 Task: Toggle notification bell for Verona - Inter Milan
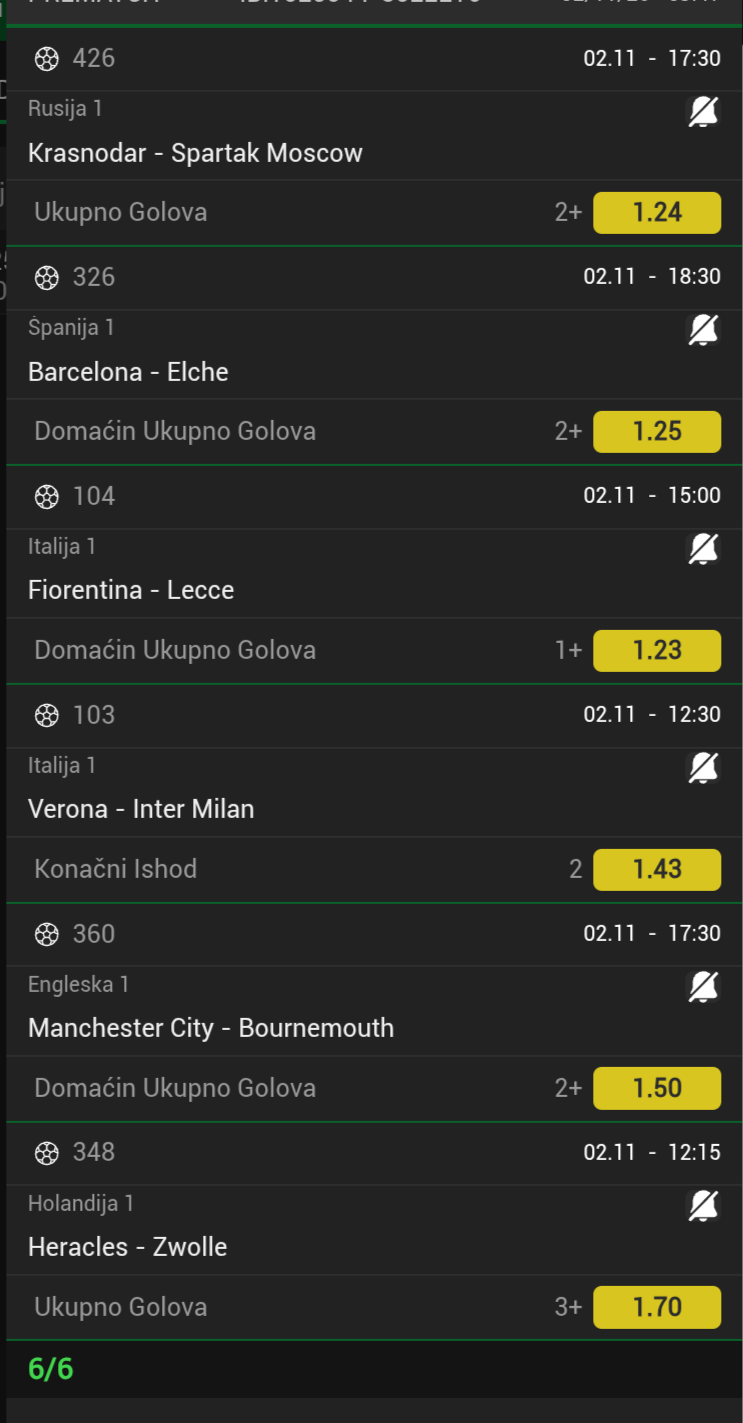point(703,768)
